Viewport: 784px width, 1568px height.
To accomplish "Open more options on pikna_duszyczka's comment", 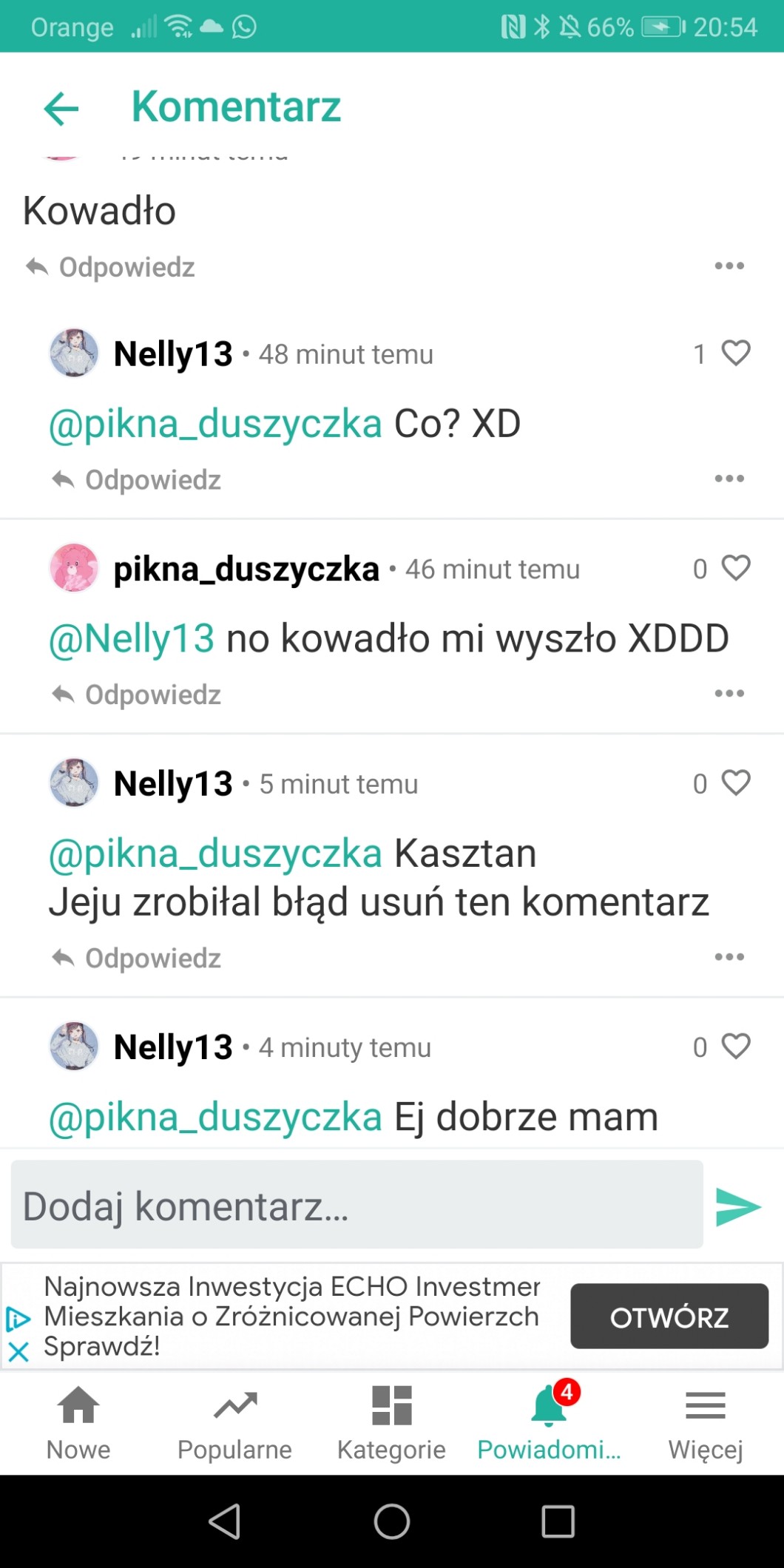I will pos(729,694).
